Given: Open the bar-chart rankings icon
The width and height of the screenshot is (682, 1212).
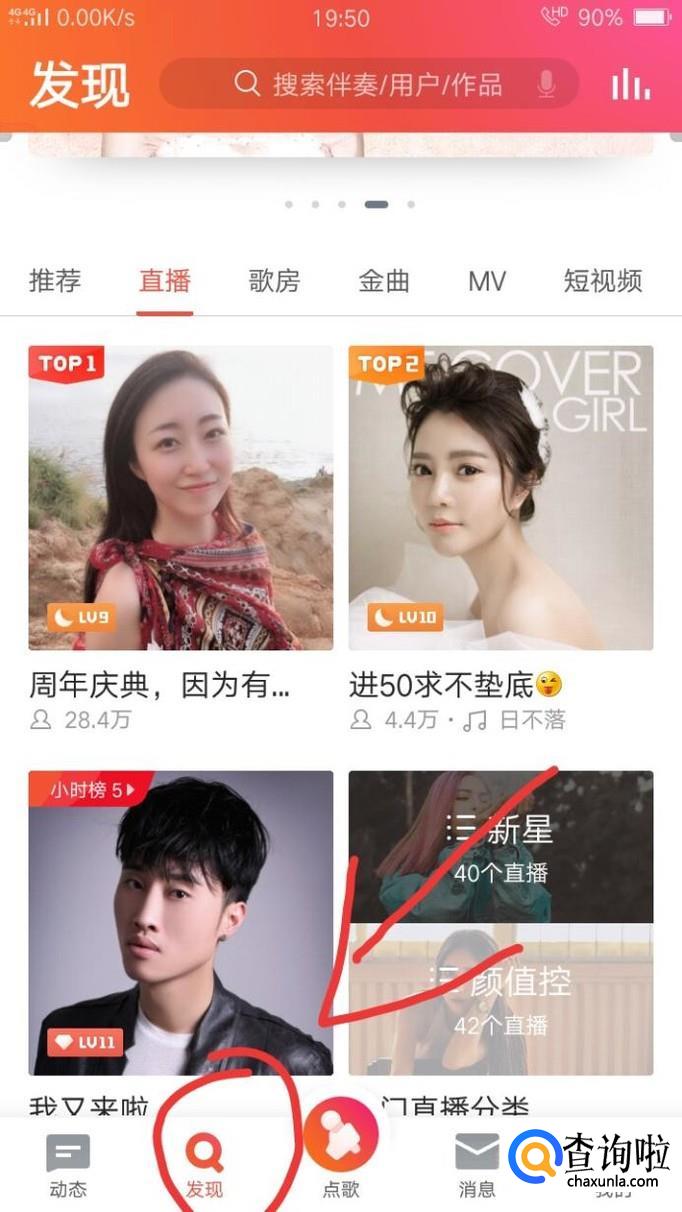Looking at the screenshot, I should [x=631, y=85].
